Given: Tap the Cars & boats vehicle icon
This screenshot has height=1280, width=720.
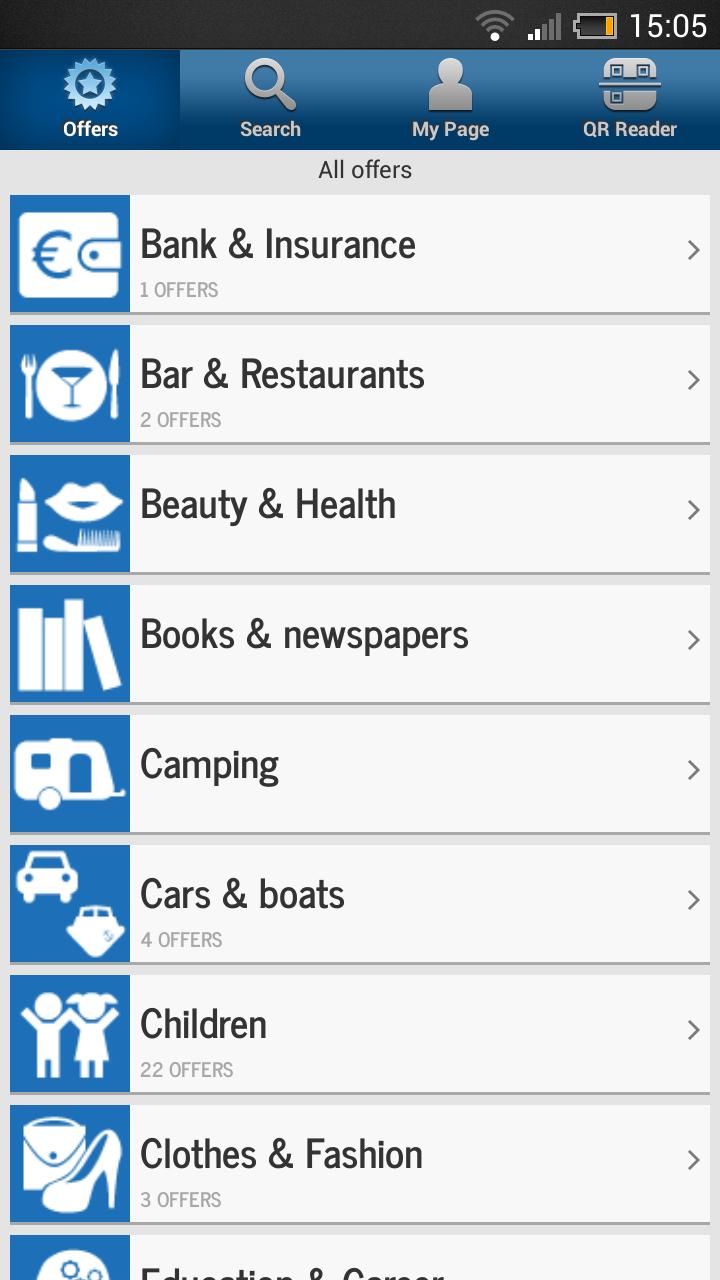Looking at the screenshot, I should pyautogui.click(x=69, y=903).
